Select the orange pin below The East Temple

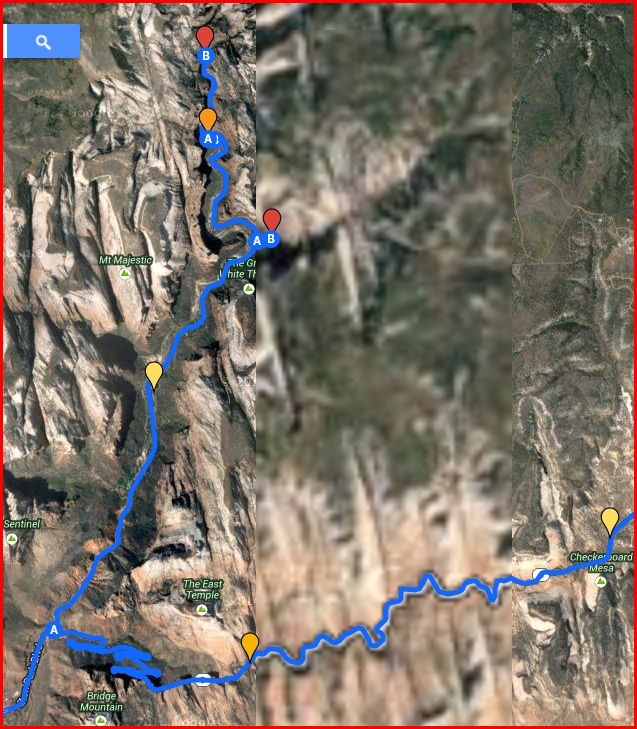250,645
